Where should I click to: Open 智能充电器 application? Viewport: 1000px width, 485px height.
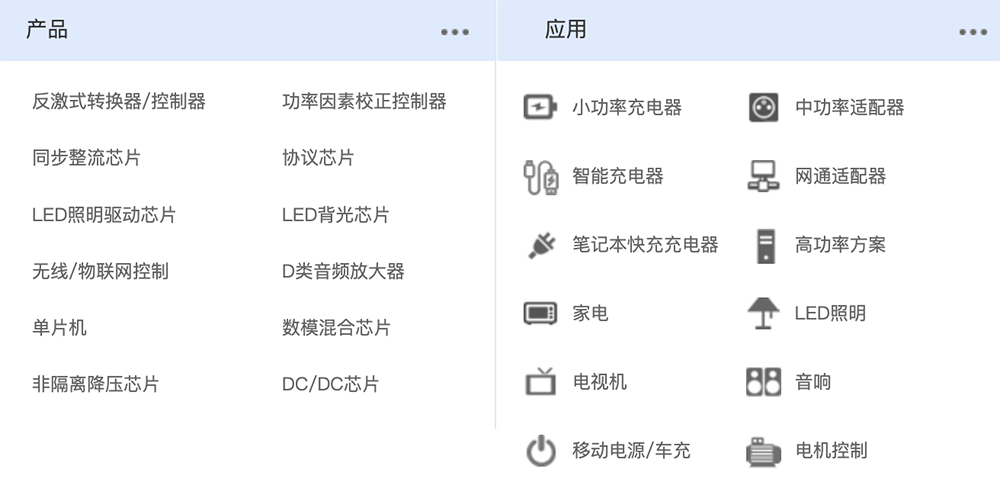[617, 176]
